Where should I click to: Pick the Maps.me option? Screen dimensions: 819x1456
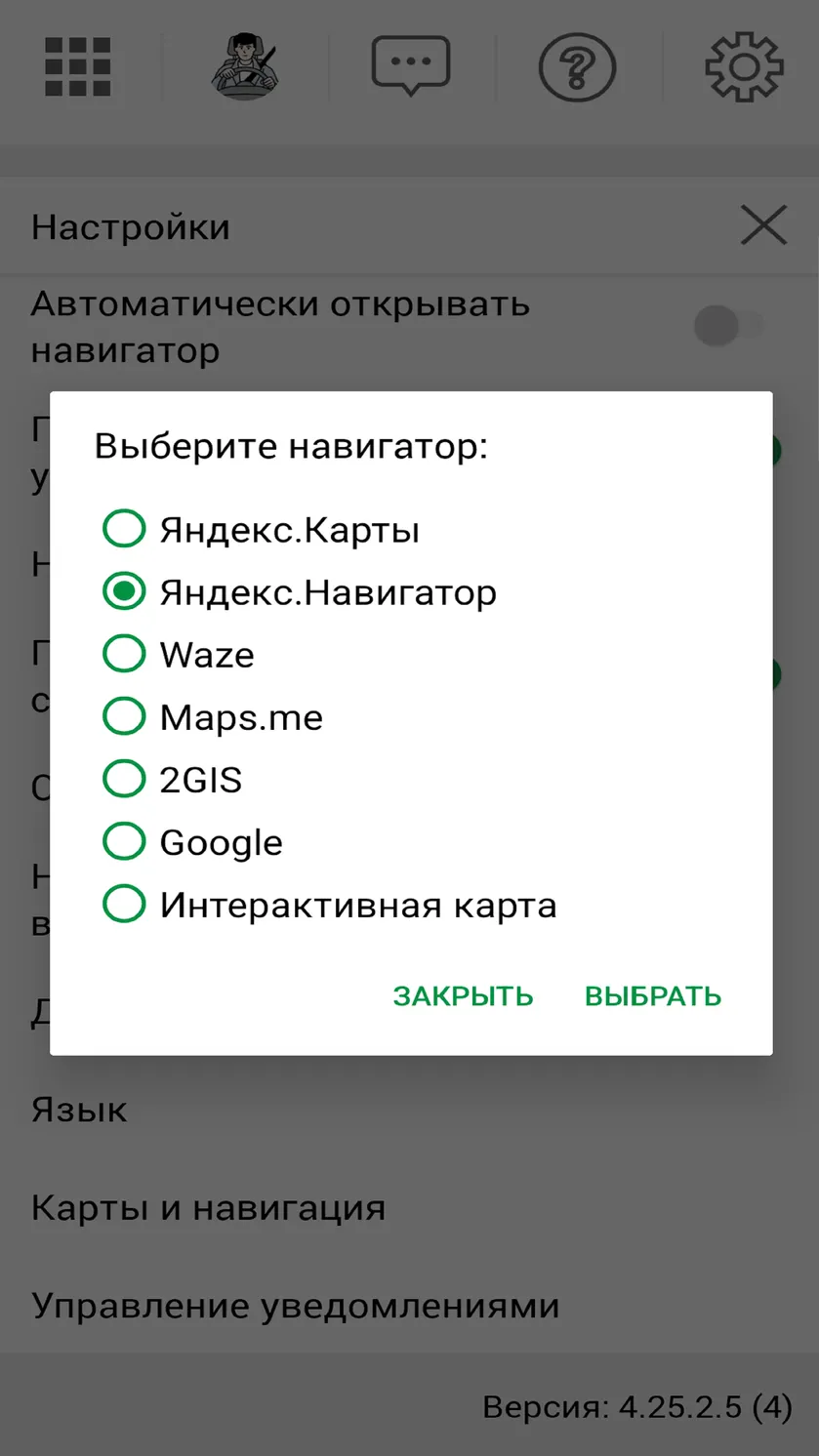click(125, 716)
